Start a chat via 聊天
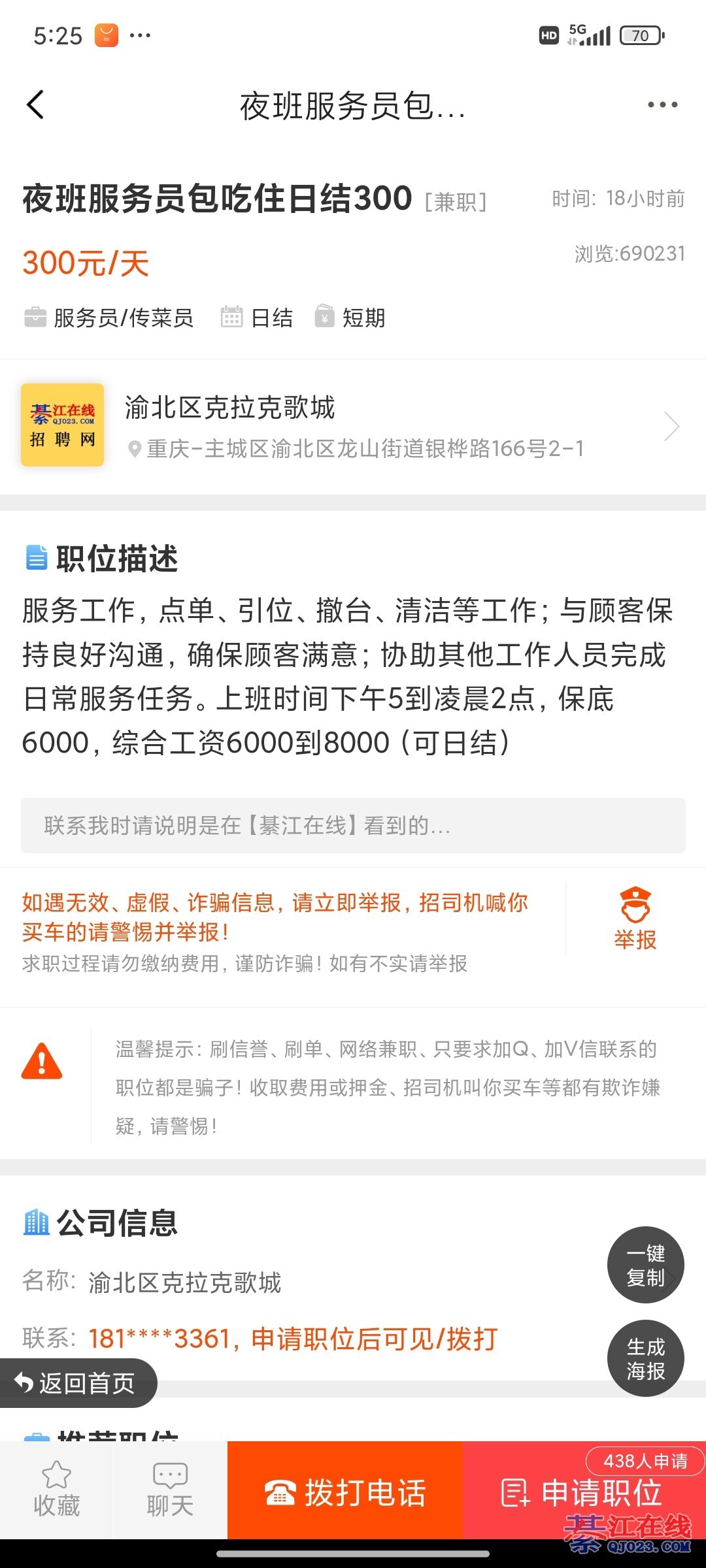 click(x=171, y=1490)
